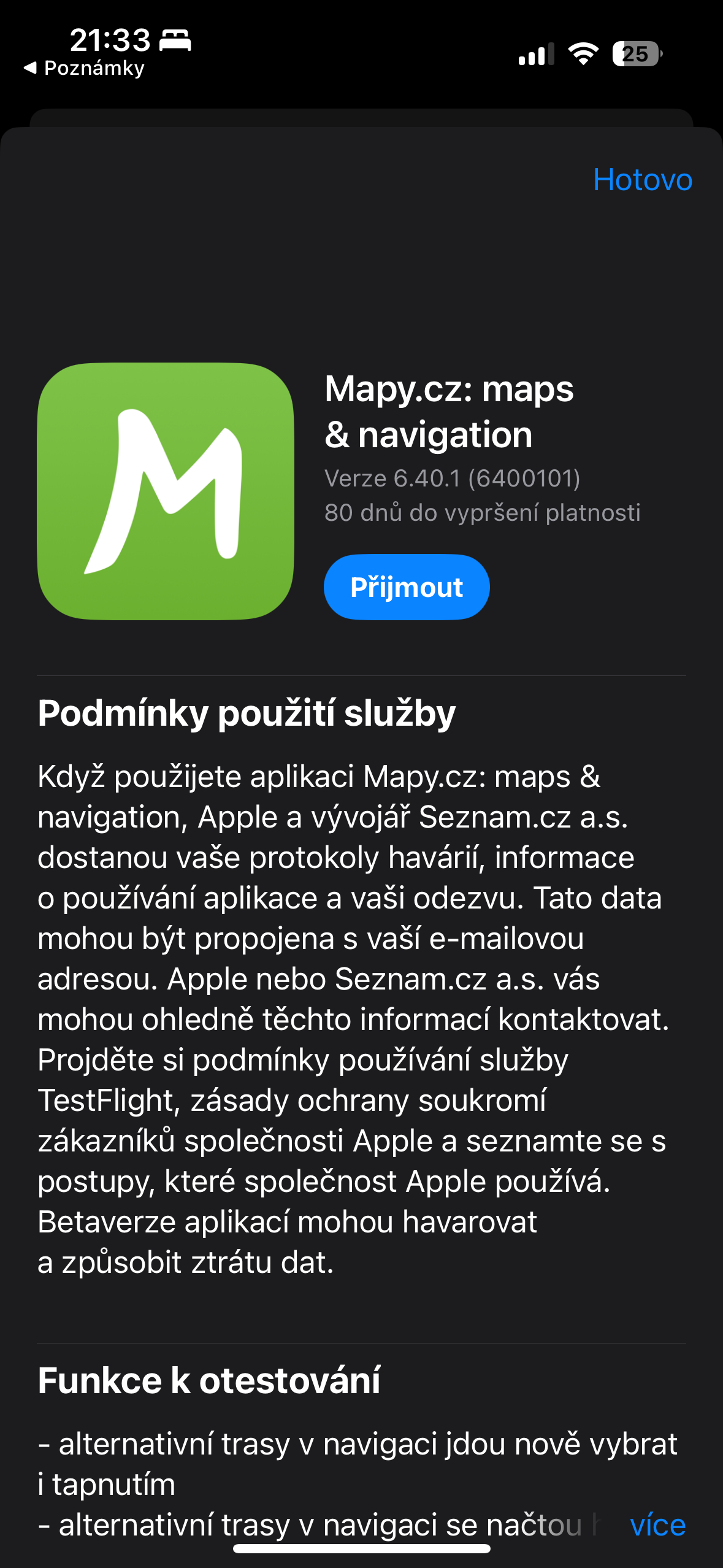Expand the test notes with více
This screenshot has height=1568, width=723.
tap(657, 1524)
